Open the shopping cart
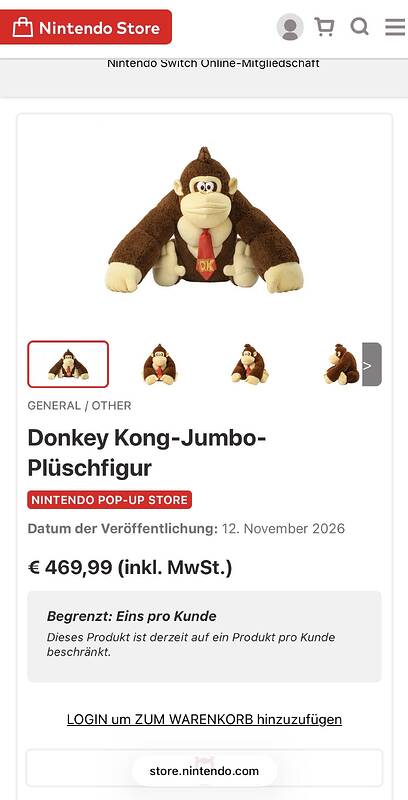The width and height of the screenshot is (408, 800). (x=324, y=27)
